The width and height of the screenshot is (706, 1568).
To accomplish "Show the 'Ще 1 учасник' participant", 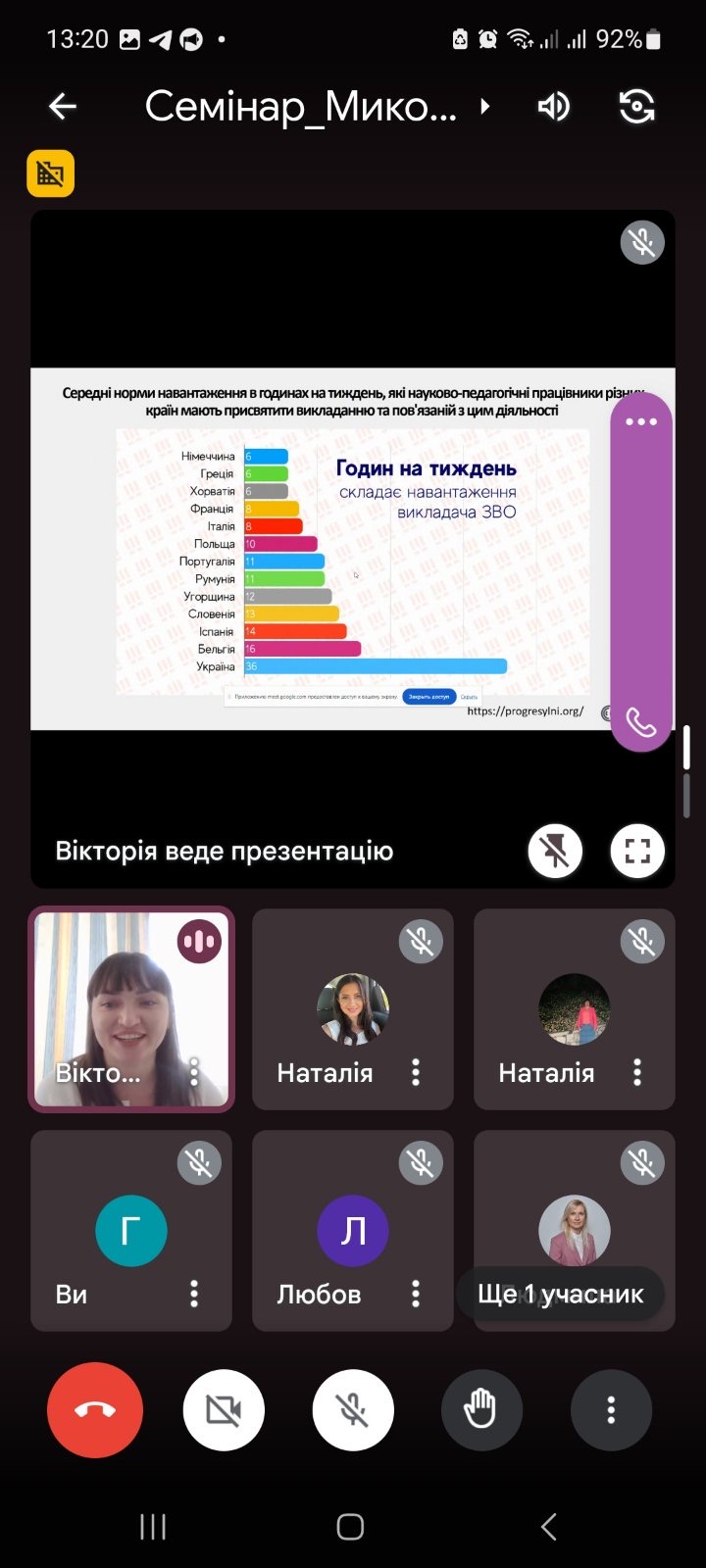I will pyautogui.click(x=560, y=1294).
